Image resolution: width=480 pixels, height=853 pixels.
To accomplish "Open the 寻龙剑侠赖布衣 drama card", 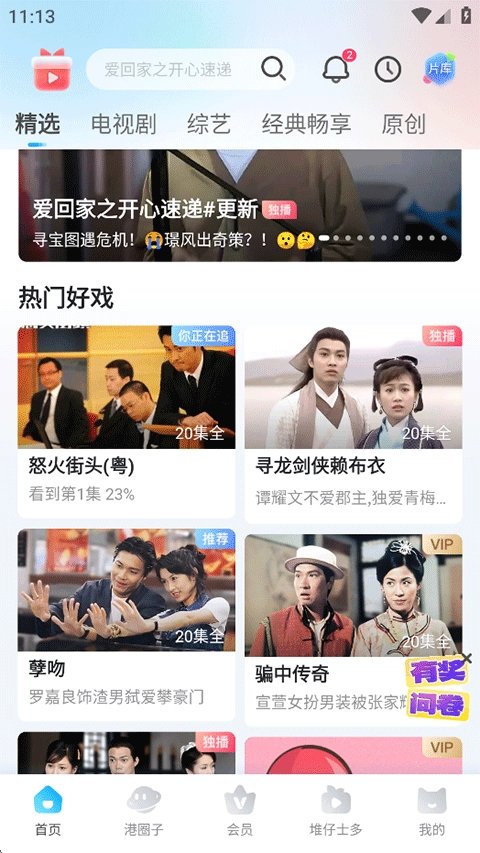I will click(353, 424).
